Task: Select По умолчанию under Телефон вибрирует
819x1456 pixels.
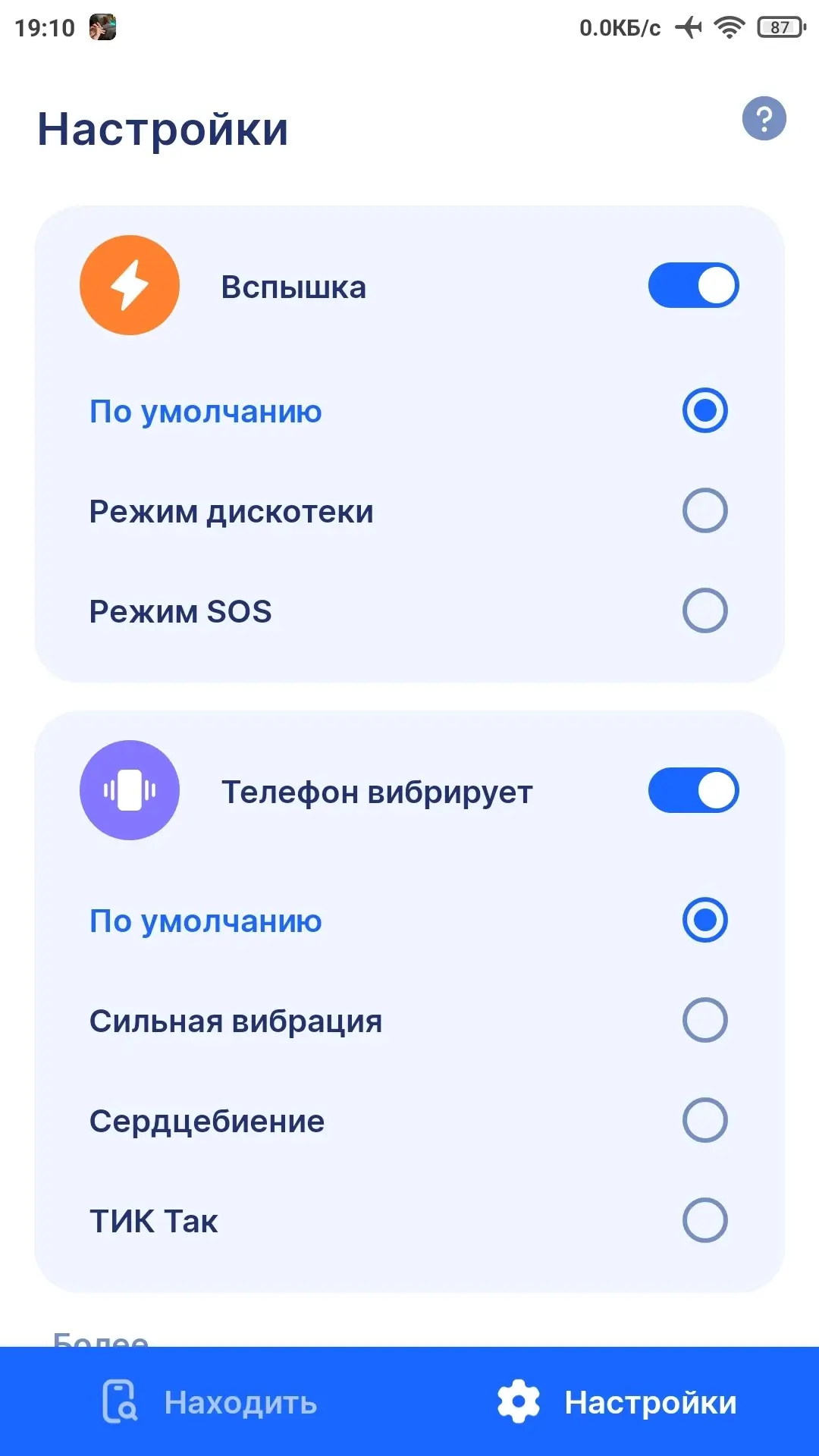Action: (x=409, y=921)
